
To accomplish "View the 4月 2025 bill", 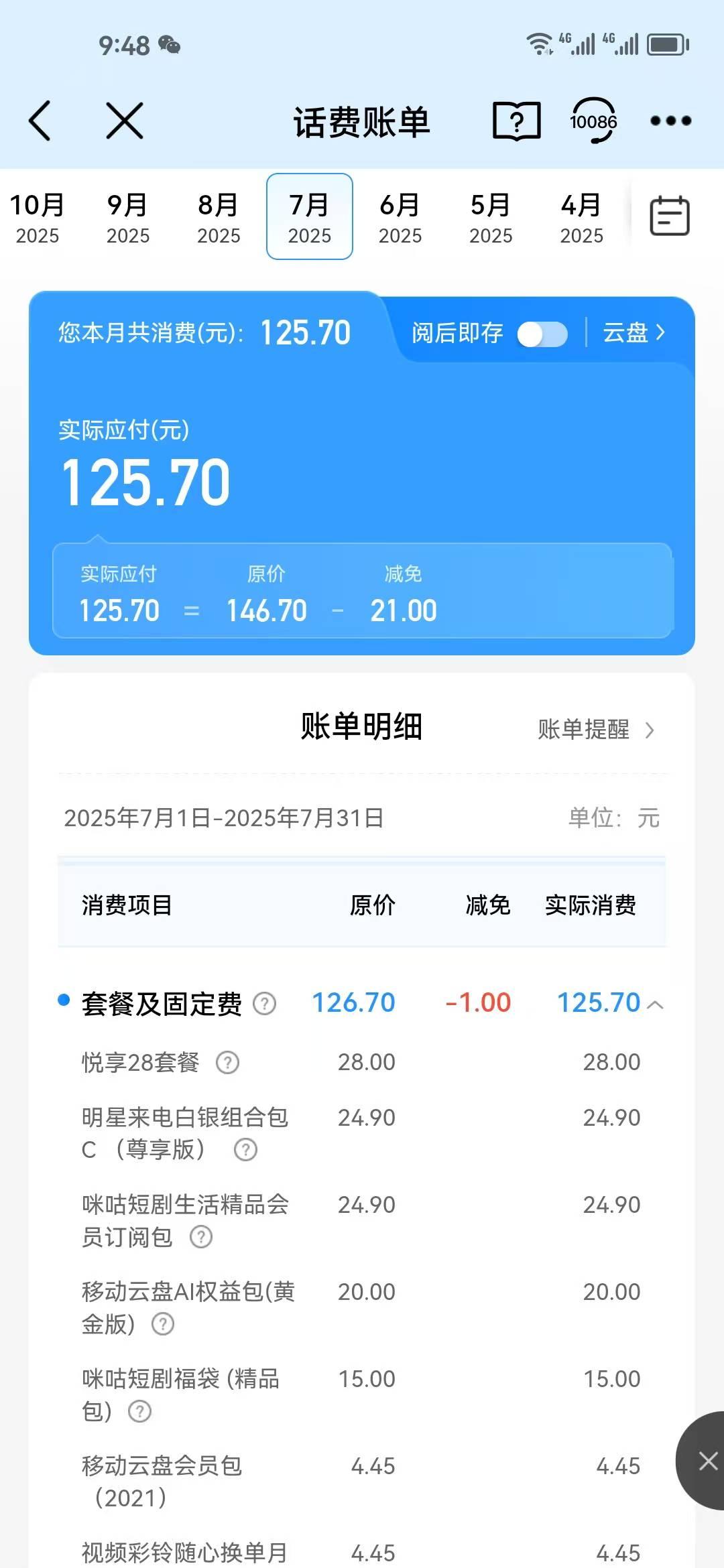I will (x=581, y=218).
